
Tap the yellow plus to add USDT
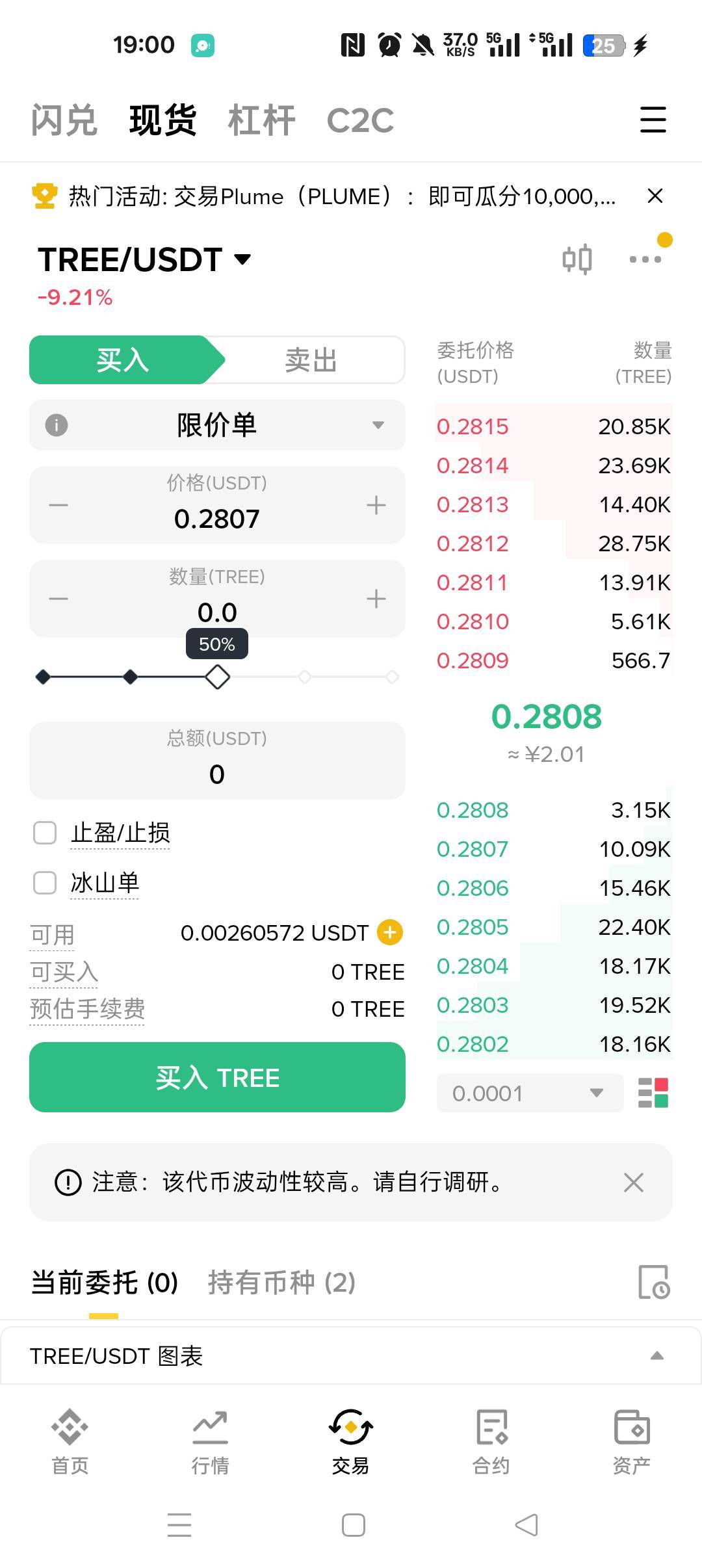[x=390, y=932]
